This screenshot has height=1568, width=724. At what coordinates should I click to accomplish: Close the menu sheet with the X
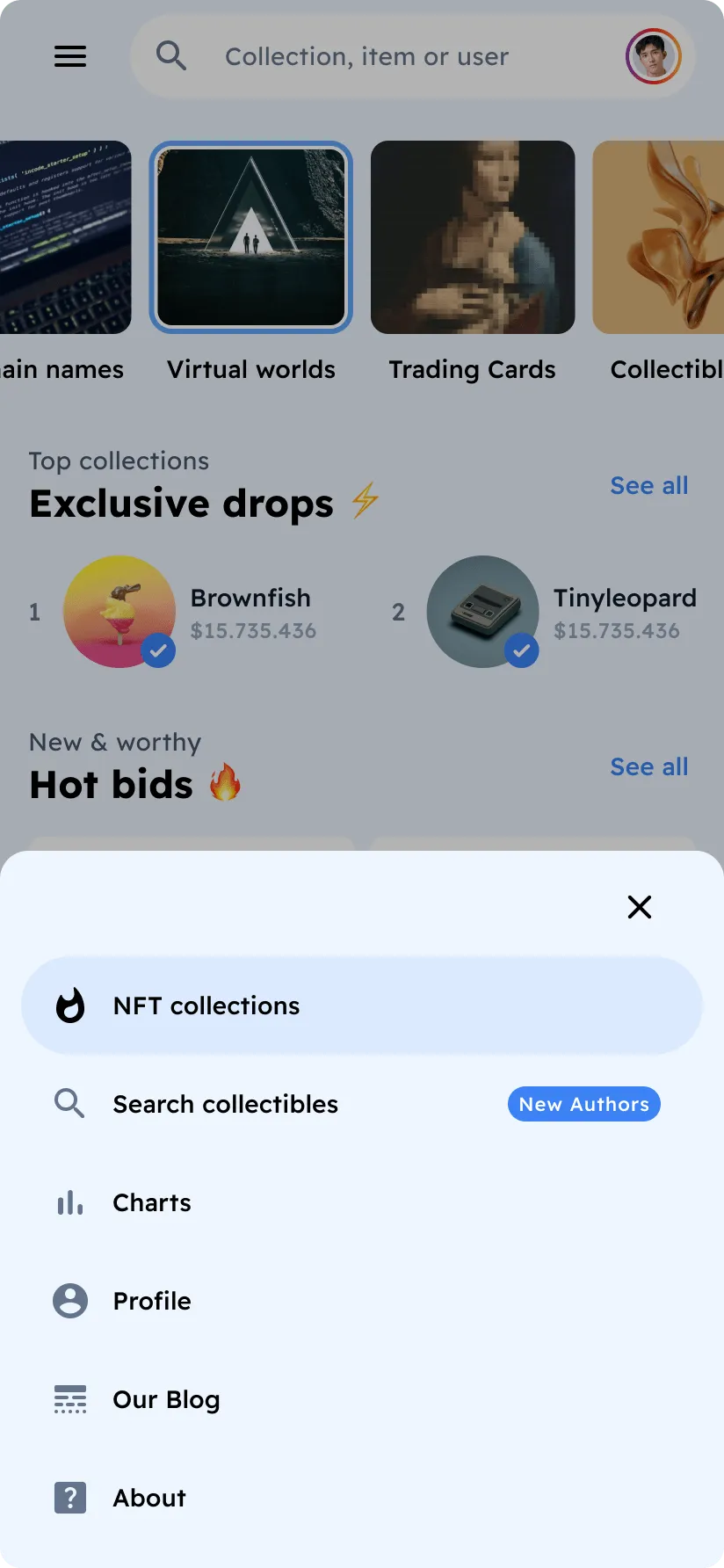640,907
